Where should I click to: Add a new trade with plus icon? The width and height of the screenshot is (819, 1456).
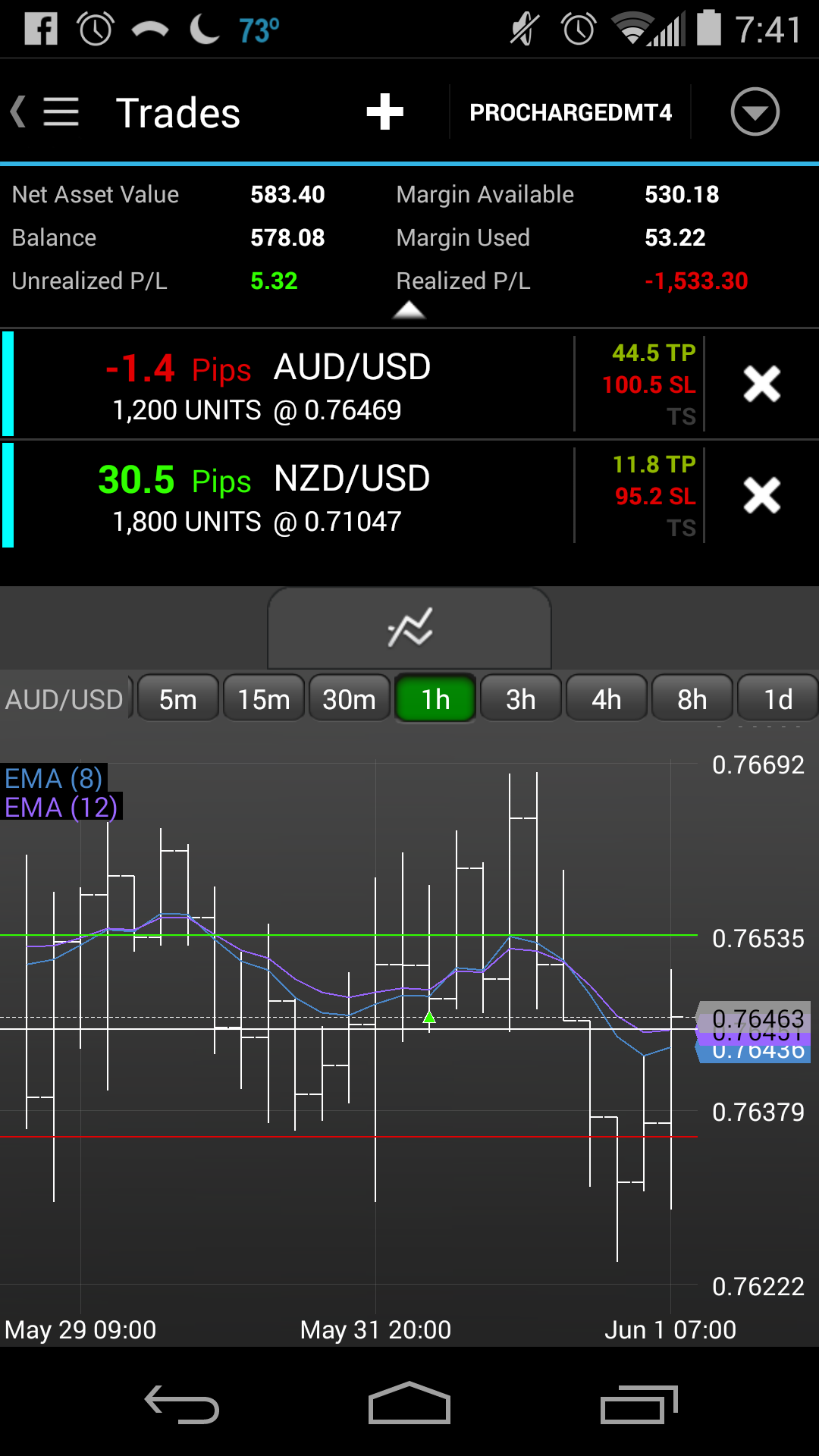pyautogui.click(x=384, y=112)
